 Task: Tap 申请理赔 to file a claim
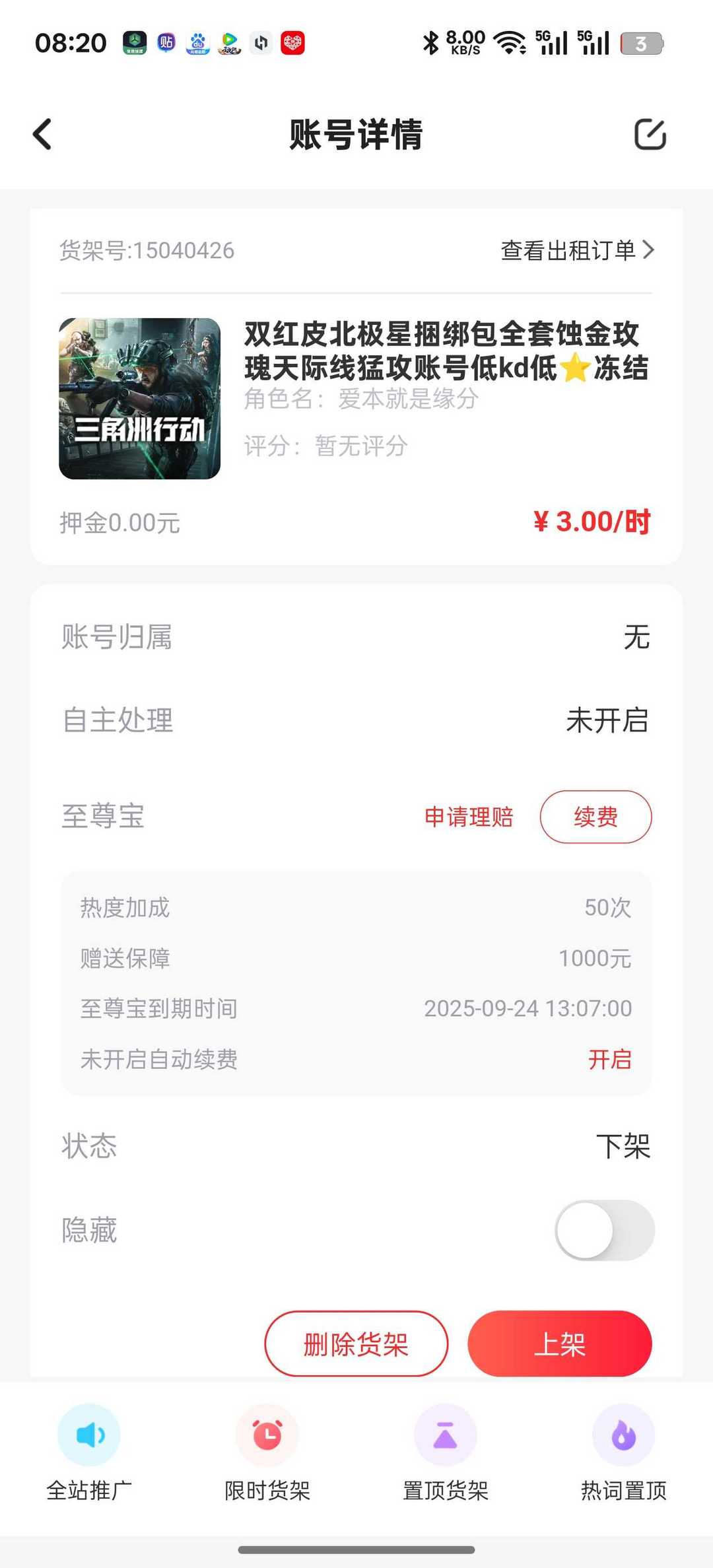point(469,817)
